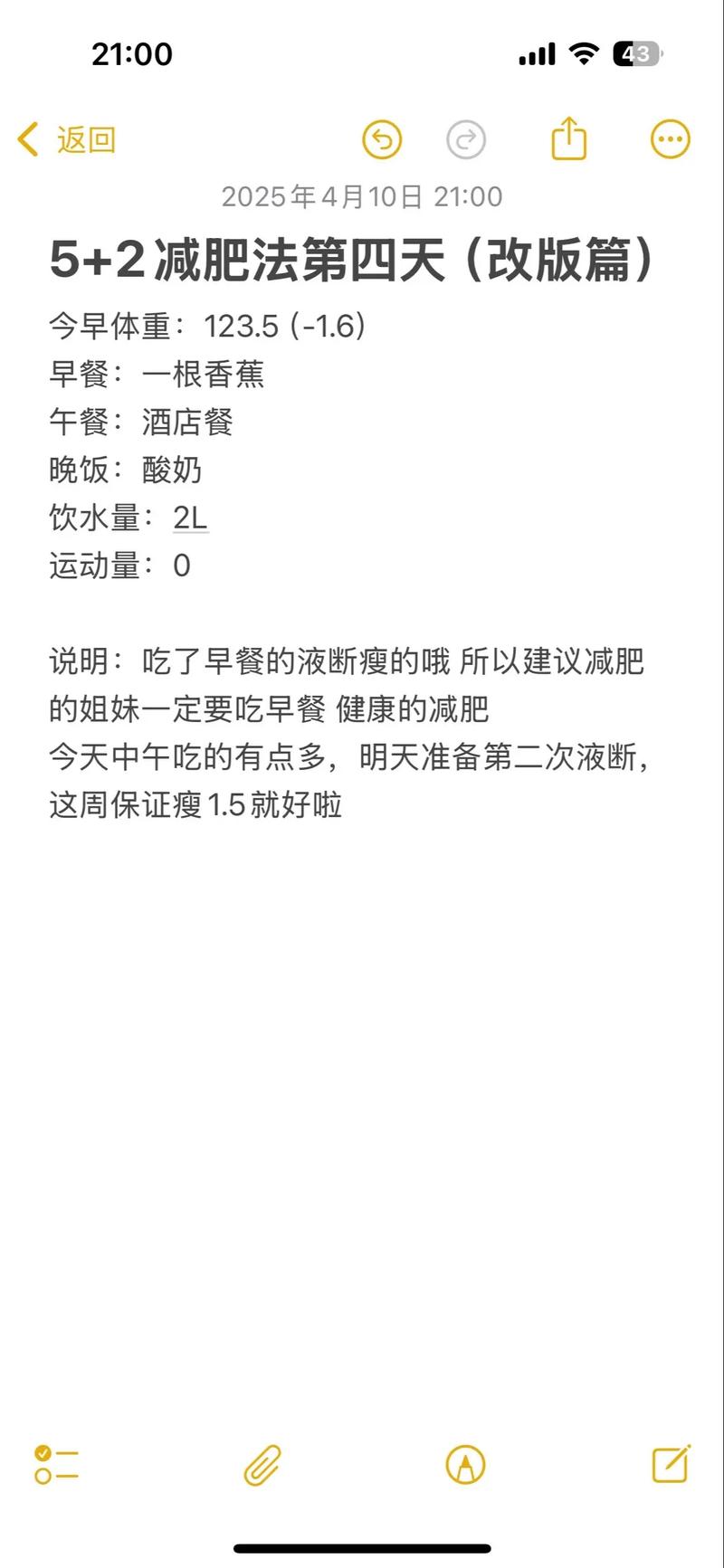Share this note
The width and height of the screenshot is (724, 1568).
569,140
